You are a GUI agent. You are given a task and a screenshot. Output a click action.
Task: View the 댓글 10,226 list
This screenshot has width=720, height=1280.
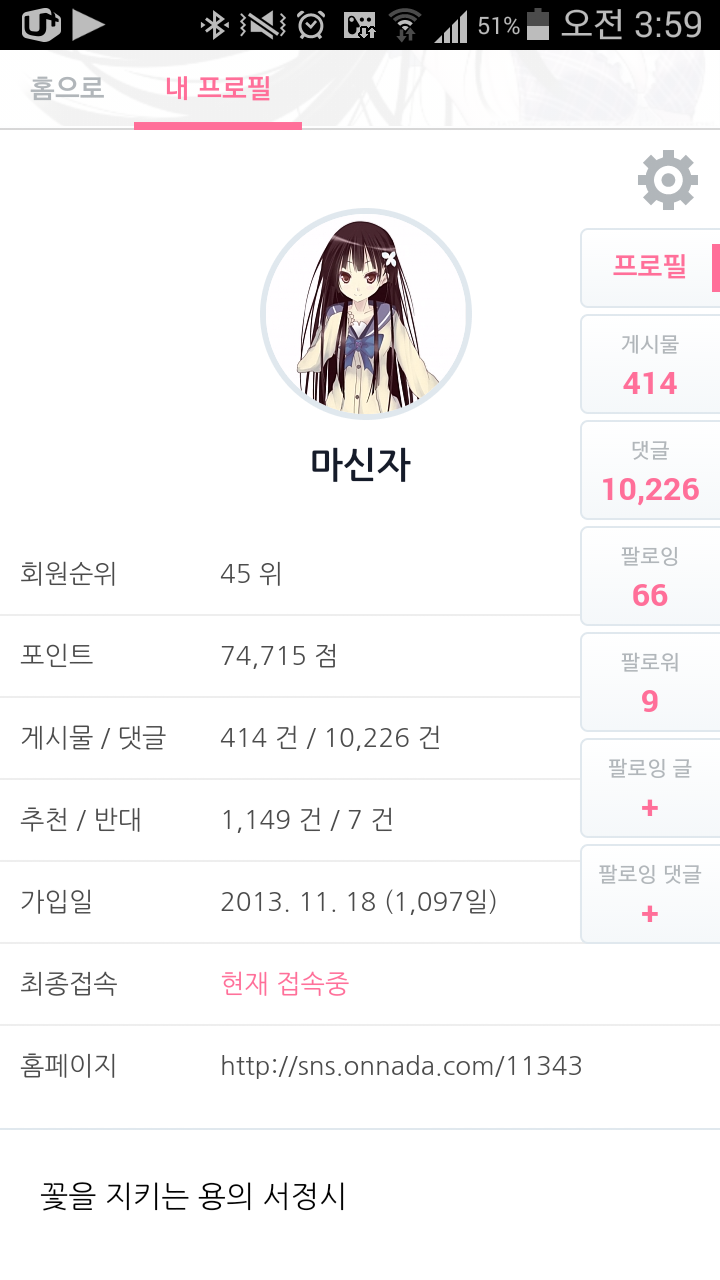point(650,471)
